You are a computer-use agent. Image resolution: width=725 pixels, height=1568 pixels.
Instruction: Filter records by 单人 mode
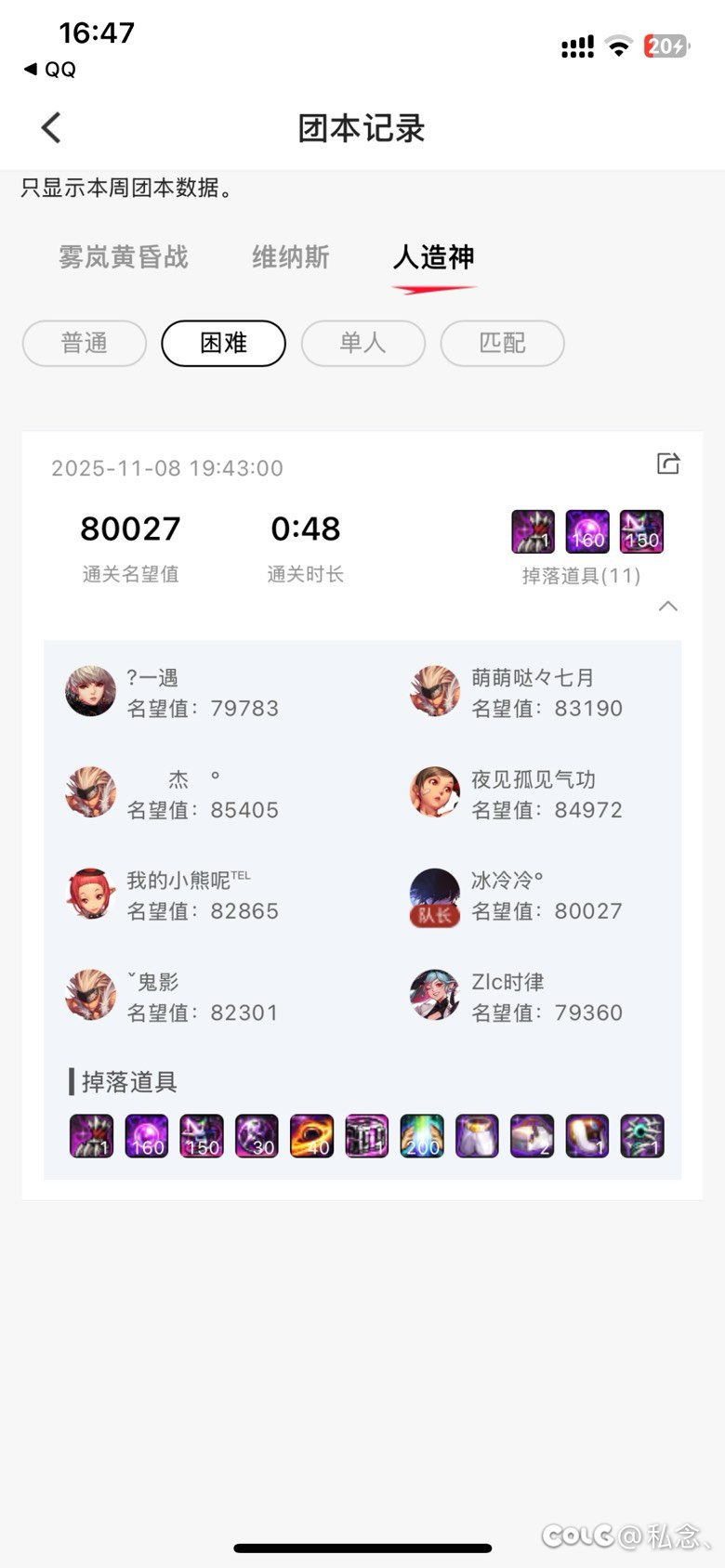362,344
